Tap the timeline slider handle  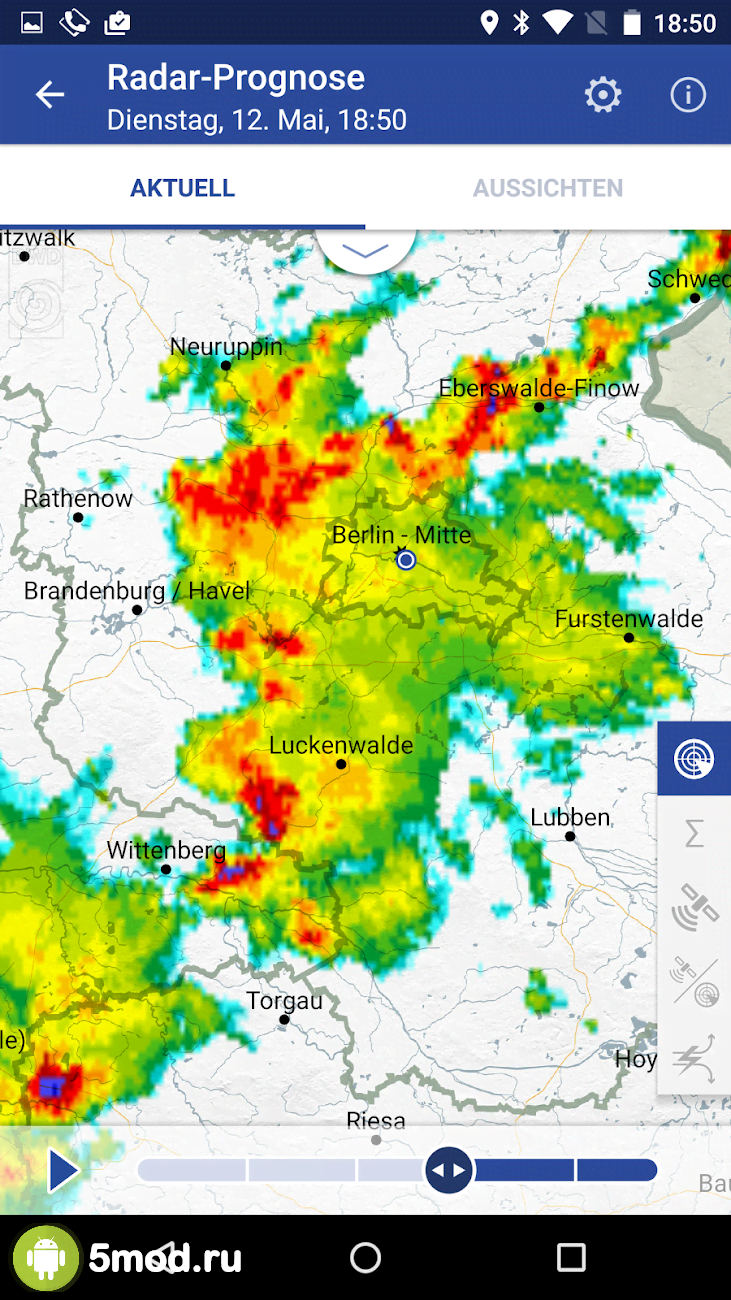[449, 1170]
